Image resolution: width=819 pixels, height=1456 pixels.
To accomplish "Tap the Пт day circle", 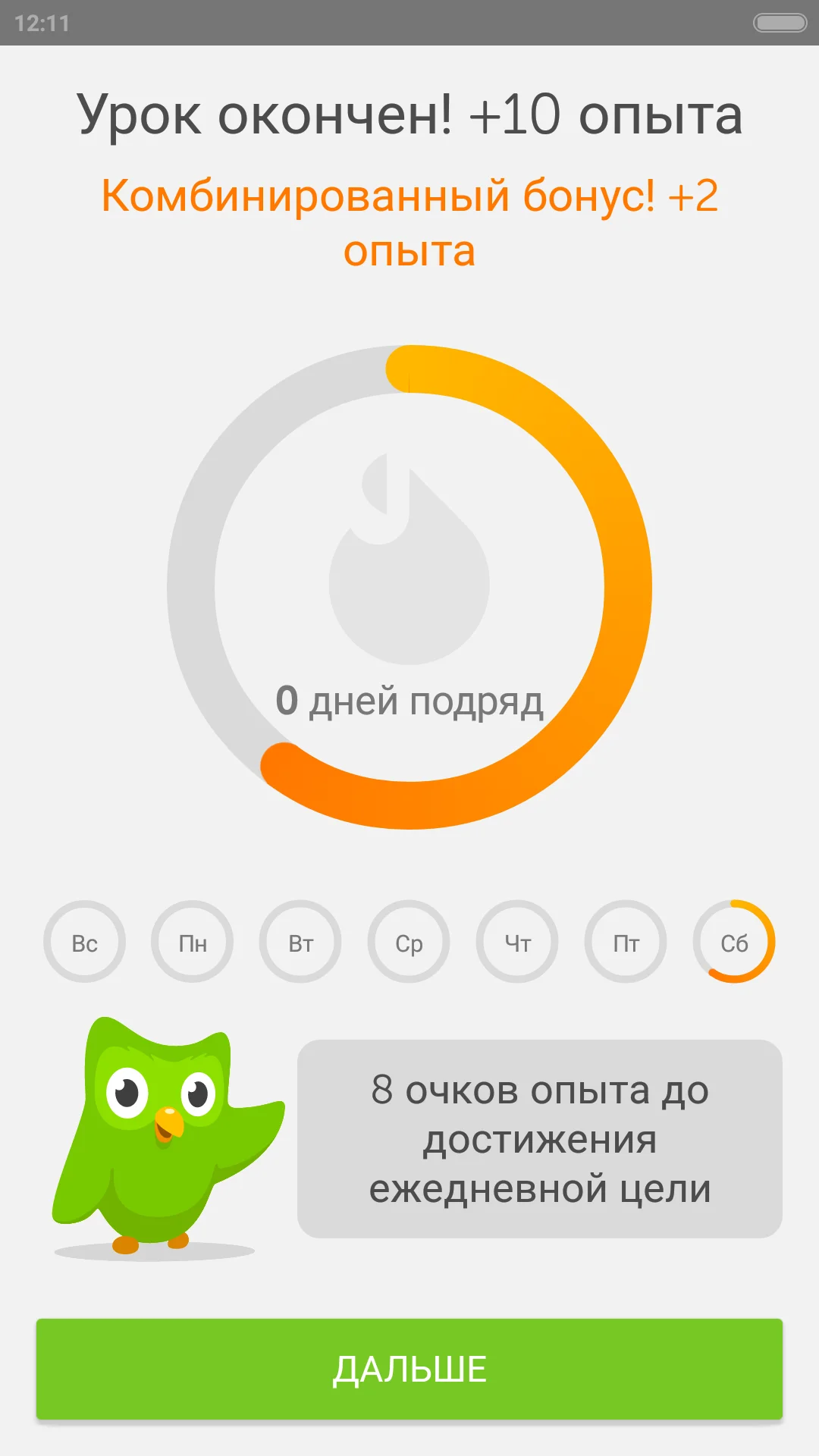I will 624,943.
